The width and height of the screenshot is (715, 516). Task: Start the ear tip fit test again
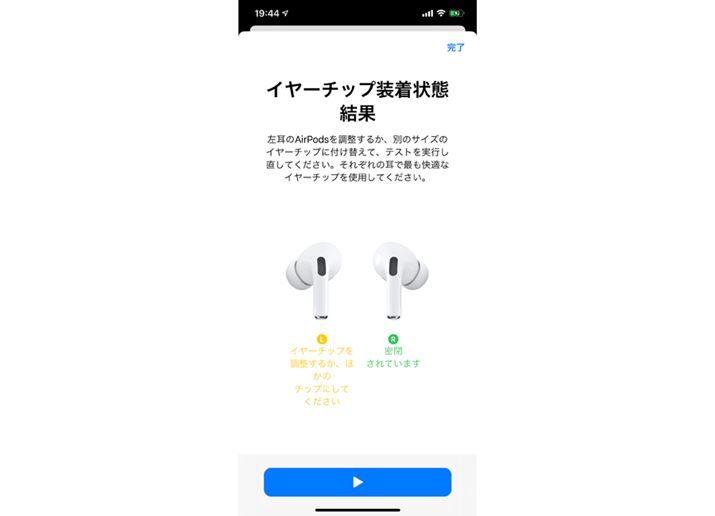[357, 482]
